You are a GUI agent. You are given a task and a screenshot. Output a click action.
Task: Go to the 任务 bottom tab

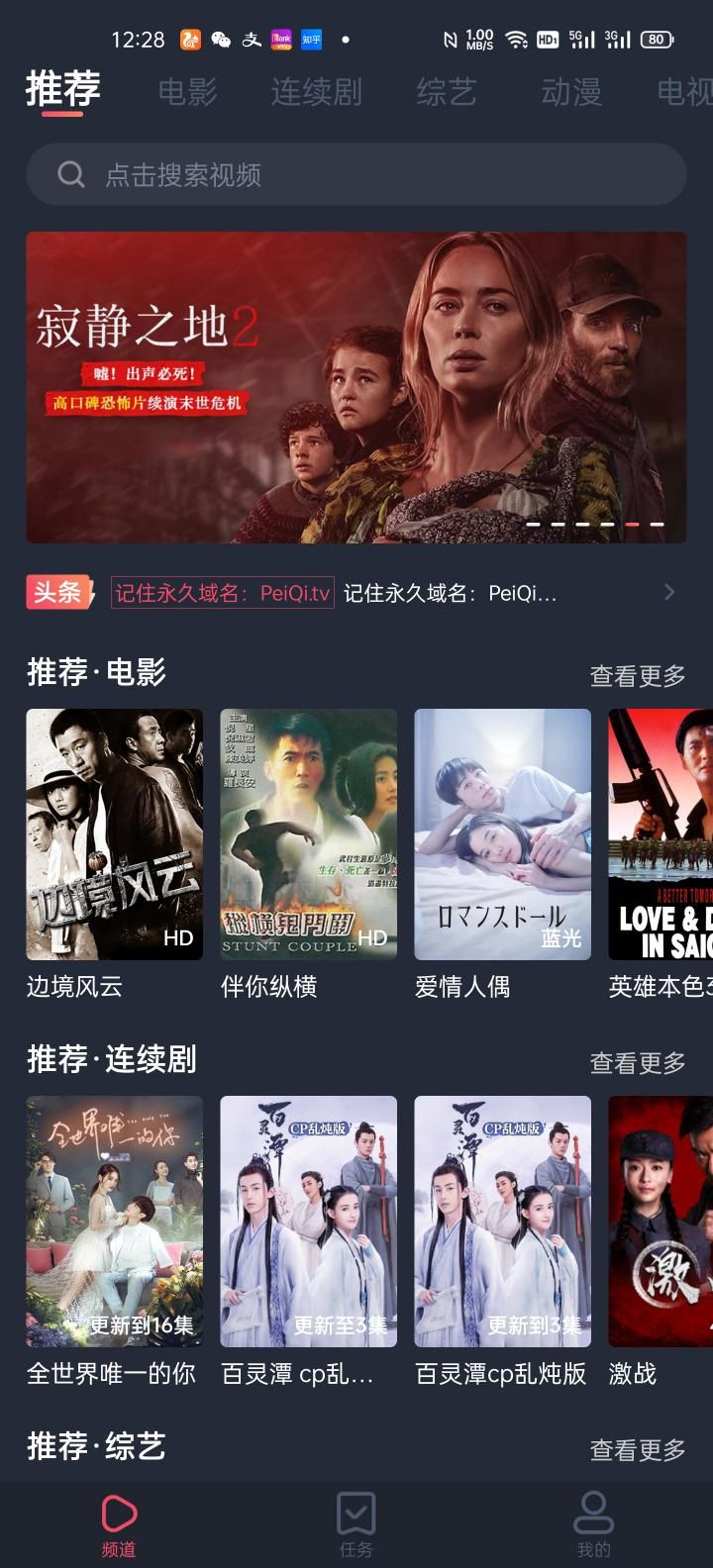click(356, 1524)
